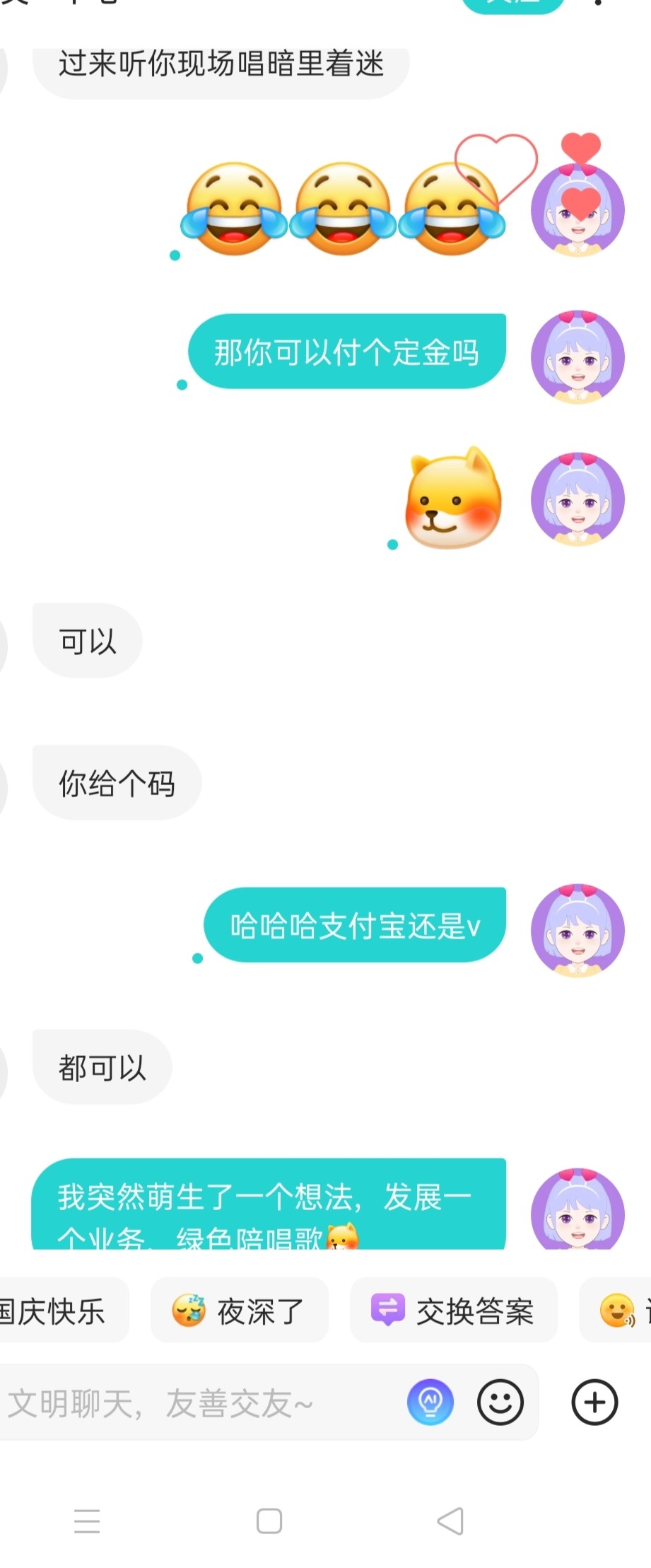The image size is (651, 1568).
Task: Open the chat overflow menu
Action: tap(598, 3)
